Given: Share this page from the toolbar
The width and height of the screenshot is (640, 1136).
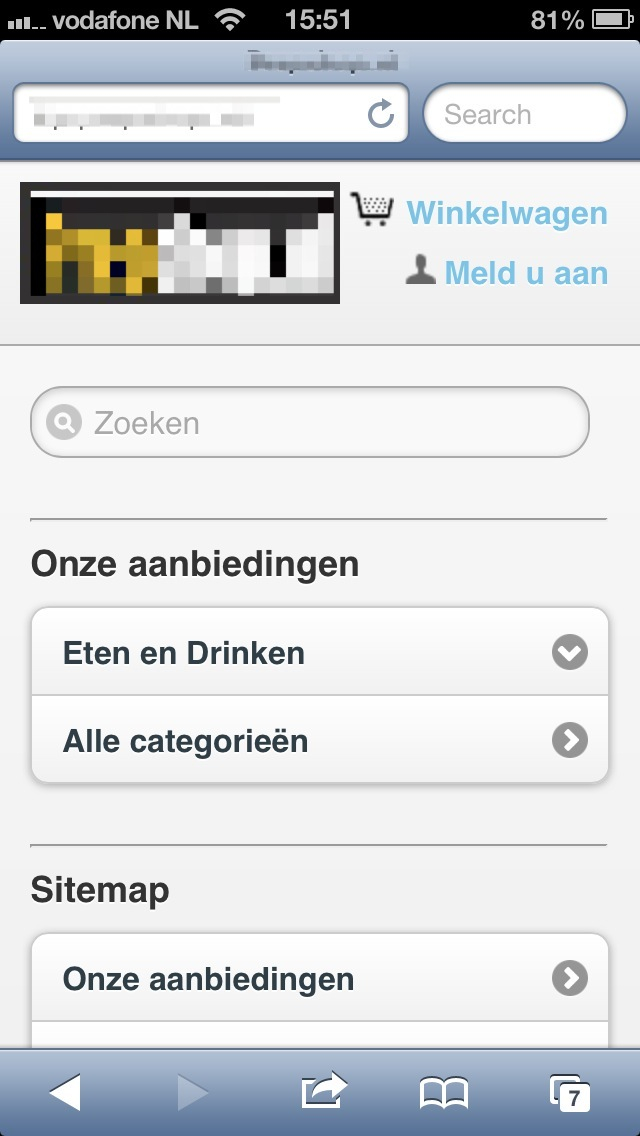Looking at the screenshot, I should pos(324,1093).
